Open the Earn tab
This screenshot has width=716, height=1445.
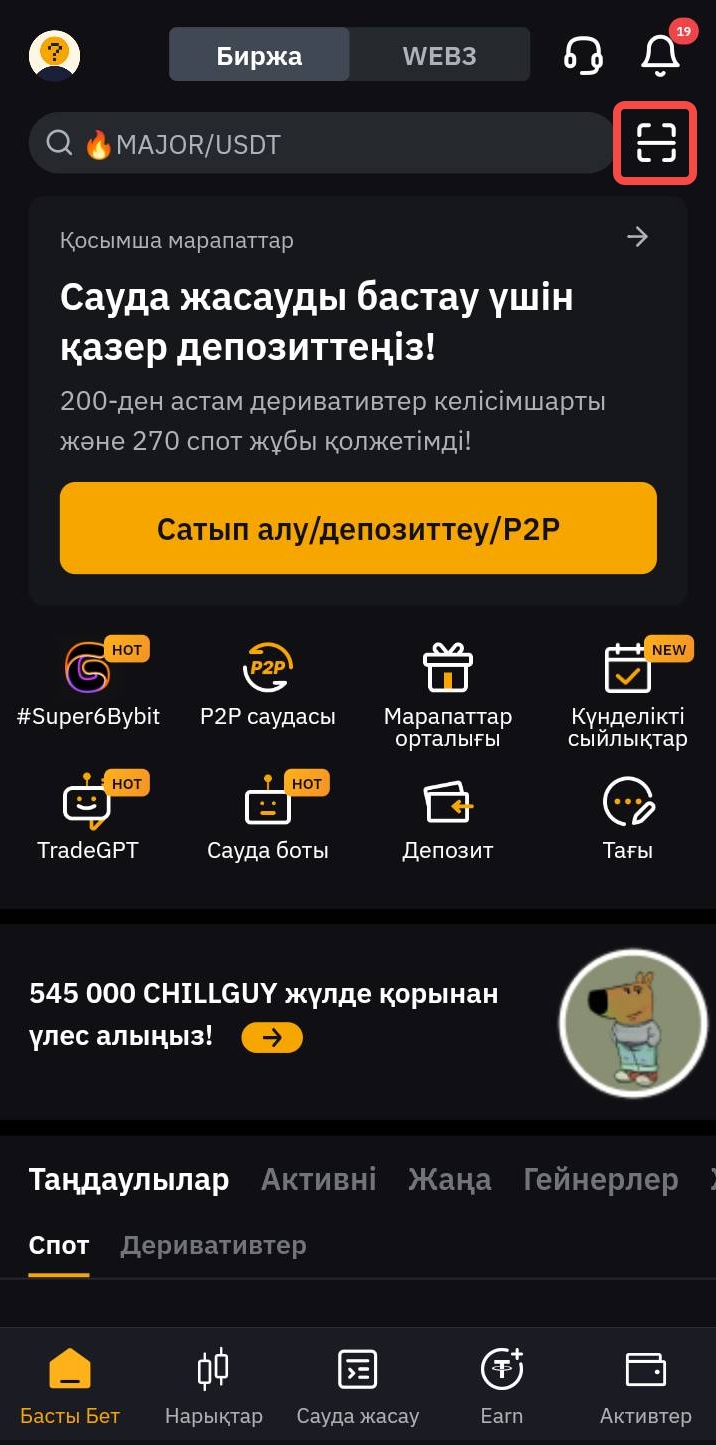pyautogui.click(x=501, y=1386)
